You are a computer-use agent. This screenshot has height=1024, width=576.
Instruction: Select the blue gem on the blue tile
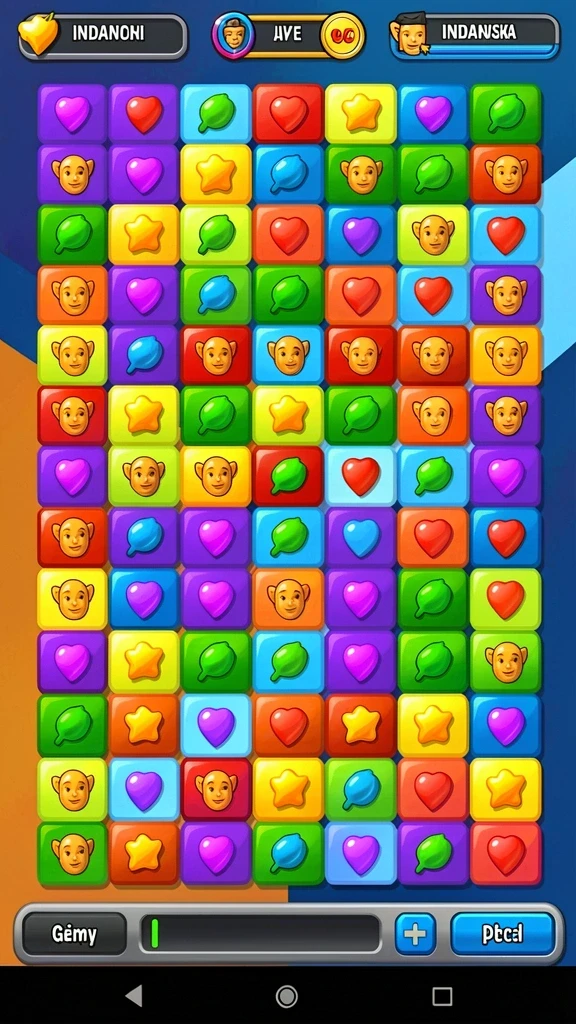coord(288,175)
